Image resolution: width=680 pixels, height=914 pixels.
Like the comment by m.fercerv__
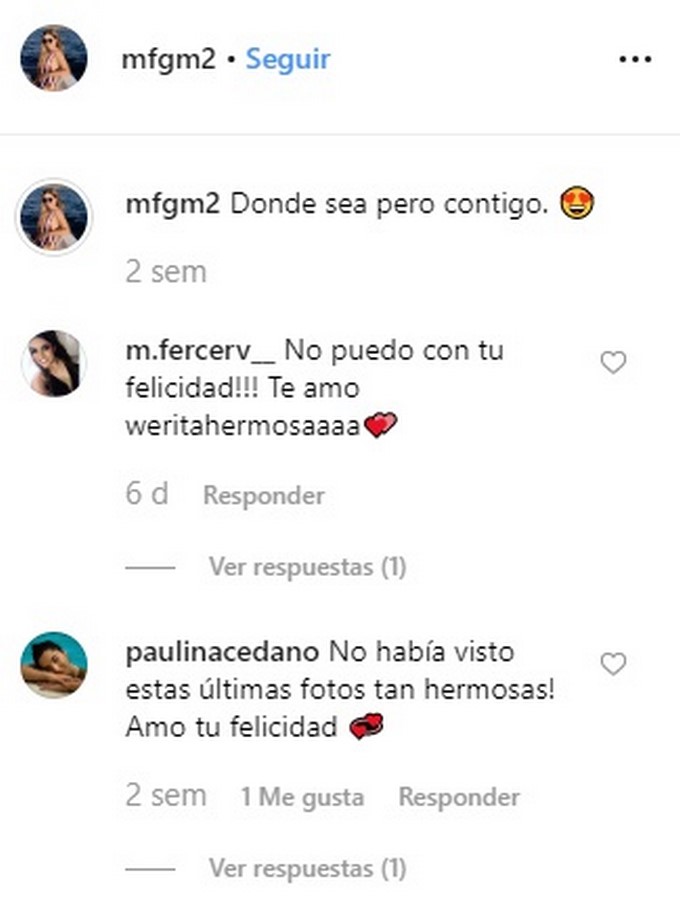click(x=613, y=363)
